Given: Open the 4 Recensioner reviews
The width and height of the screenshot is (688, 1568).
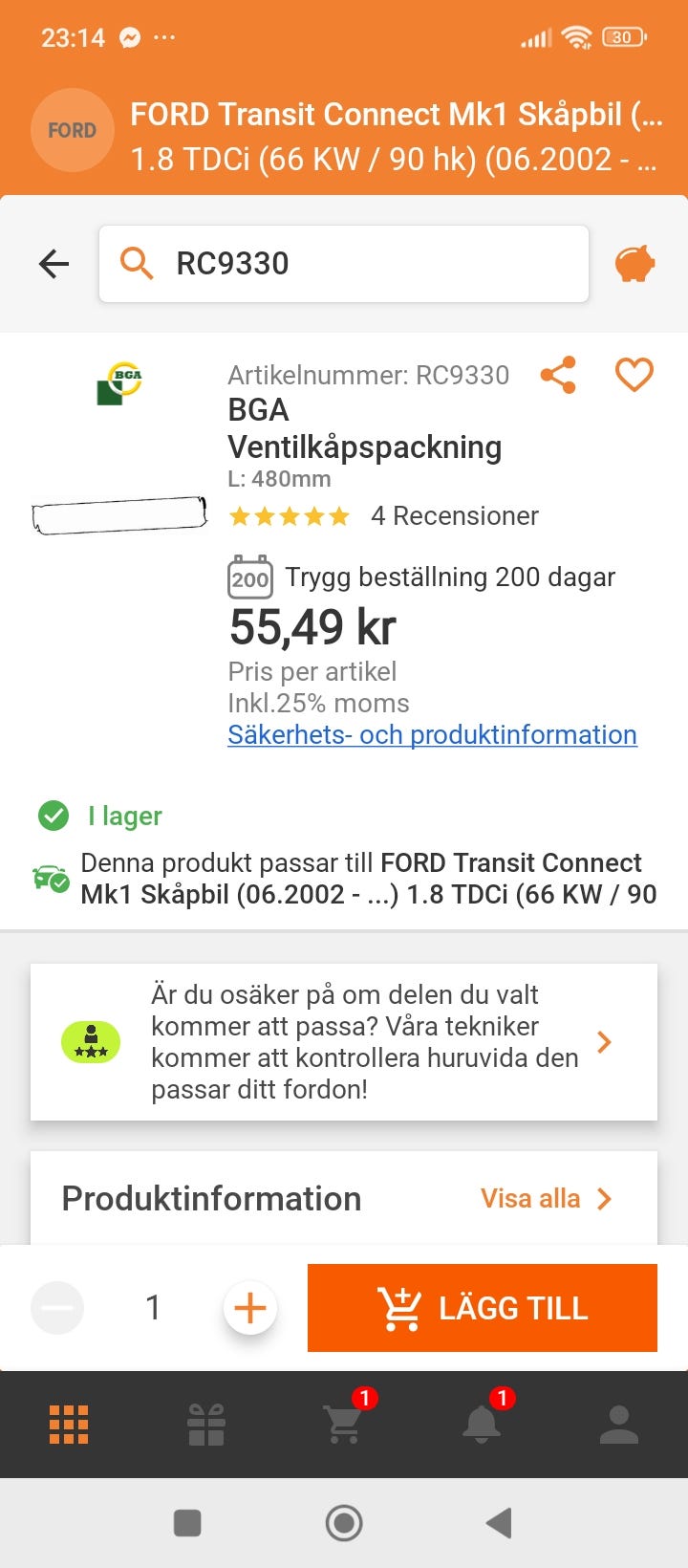Looking at the screenshot, I should point(455,516).
